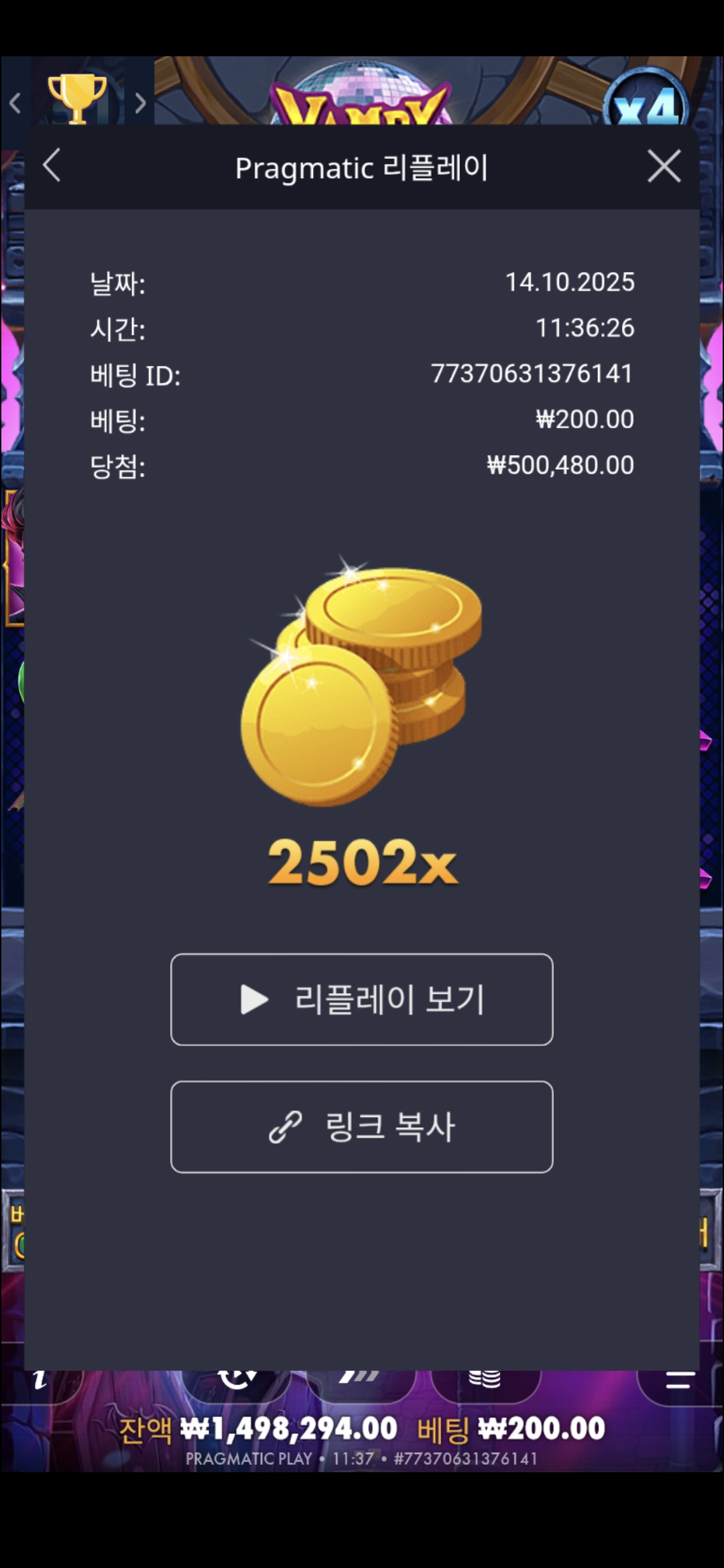Open the trophy icon above the dialog
Image resolution: width=724 pixels, height=1568 pixels.
pyautogui.click(x=77, y=99)
